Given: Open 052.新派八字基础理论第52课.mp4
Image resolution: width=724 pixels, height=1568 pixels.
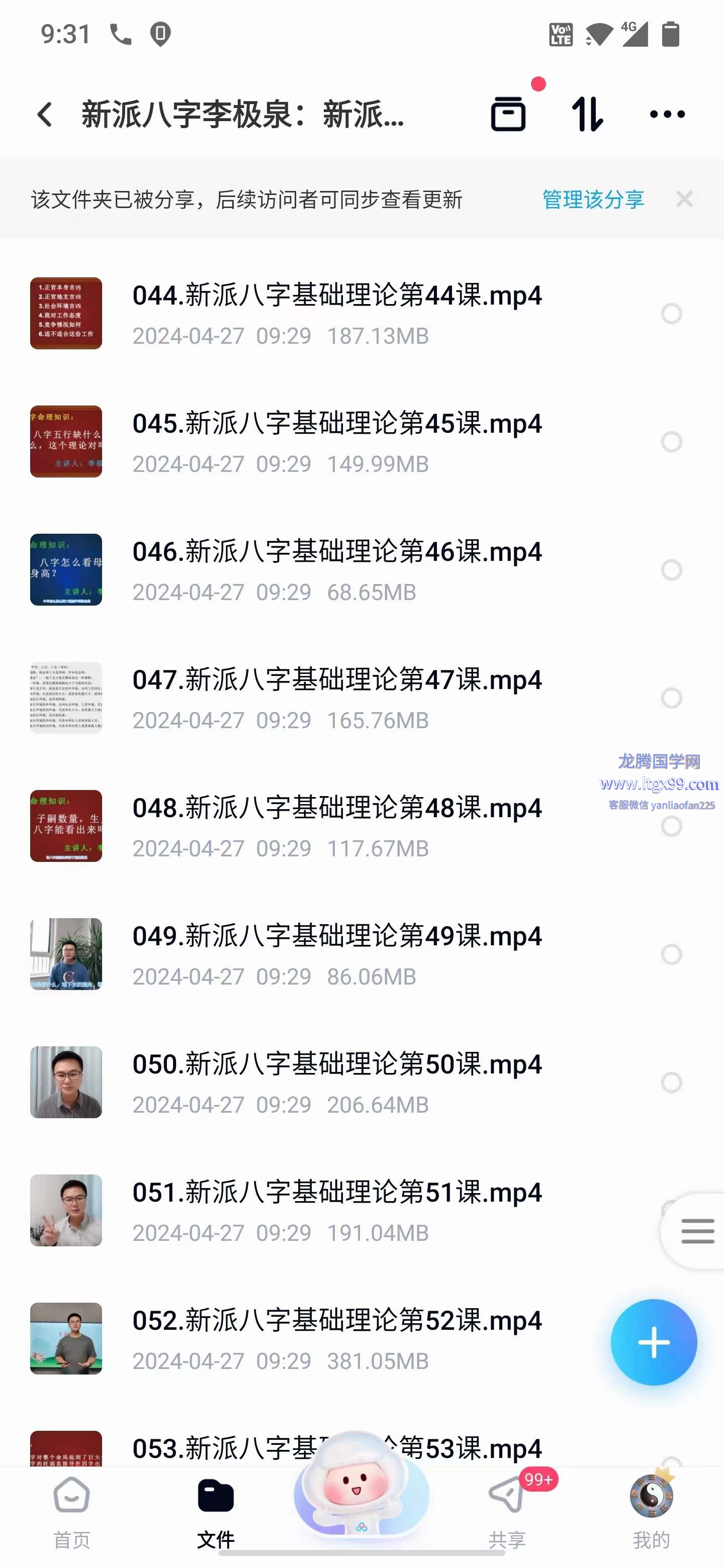Looking at the screenshot, I should click(337, 1338).
